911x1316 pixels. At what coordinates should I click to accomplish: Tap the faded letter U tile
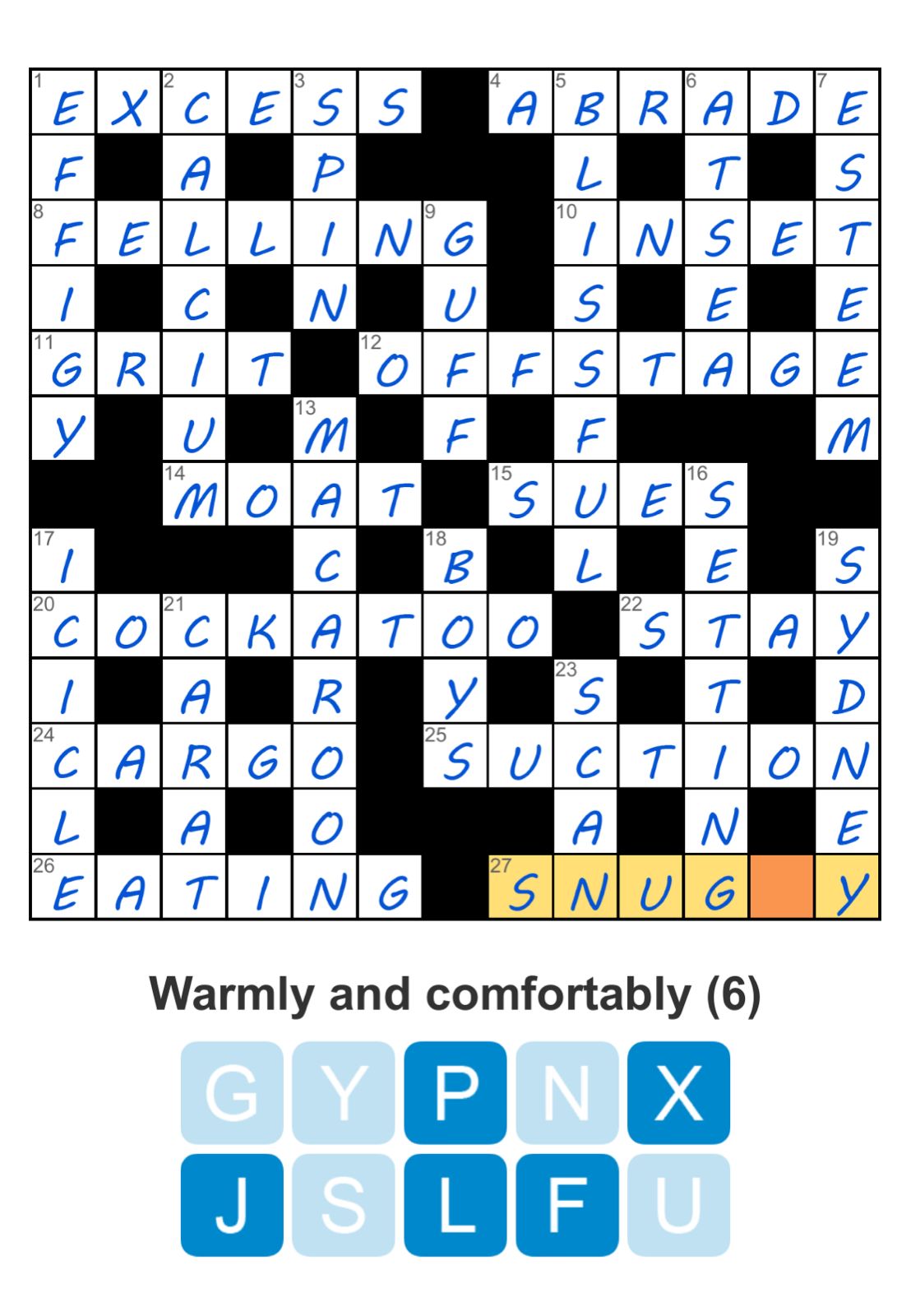pos(678,1204)
